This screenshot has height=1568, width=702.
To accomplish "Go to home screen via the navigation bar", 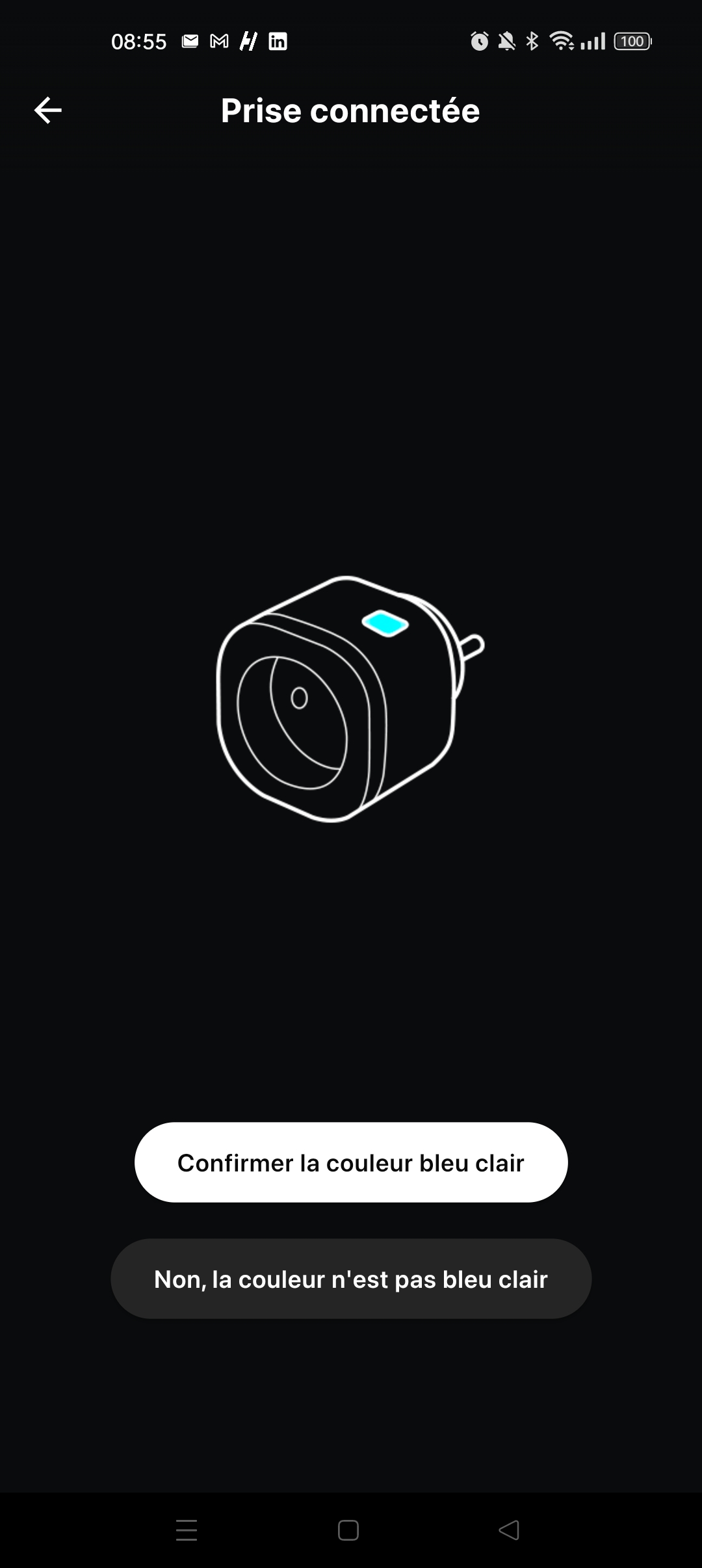I will [x=348, y=1530].
